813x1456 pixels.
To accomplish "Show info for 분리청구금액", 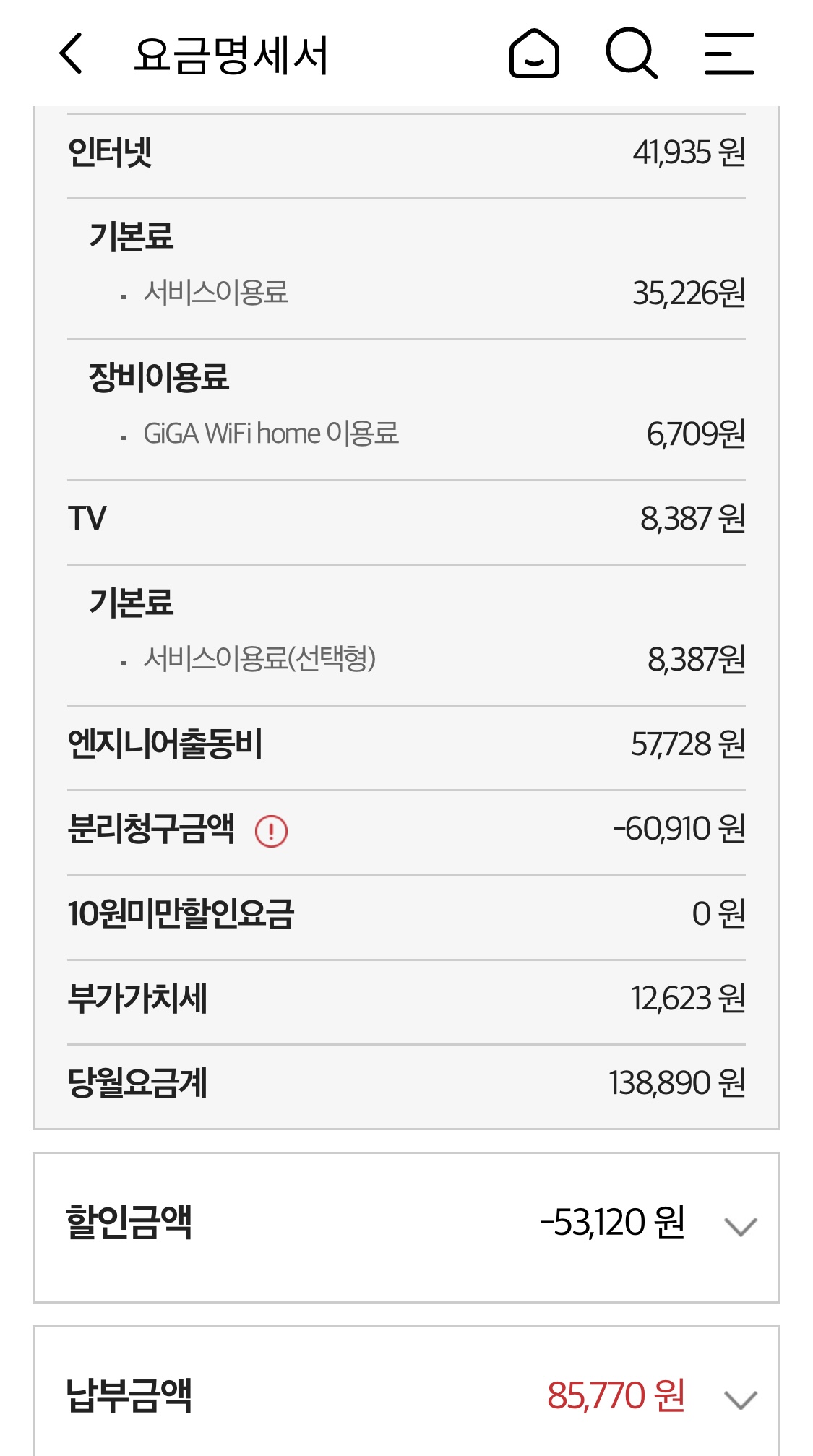I will pyautogui.click(x=271, y=831).
